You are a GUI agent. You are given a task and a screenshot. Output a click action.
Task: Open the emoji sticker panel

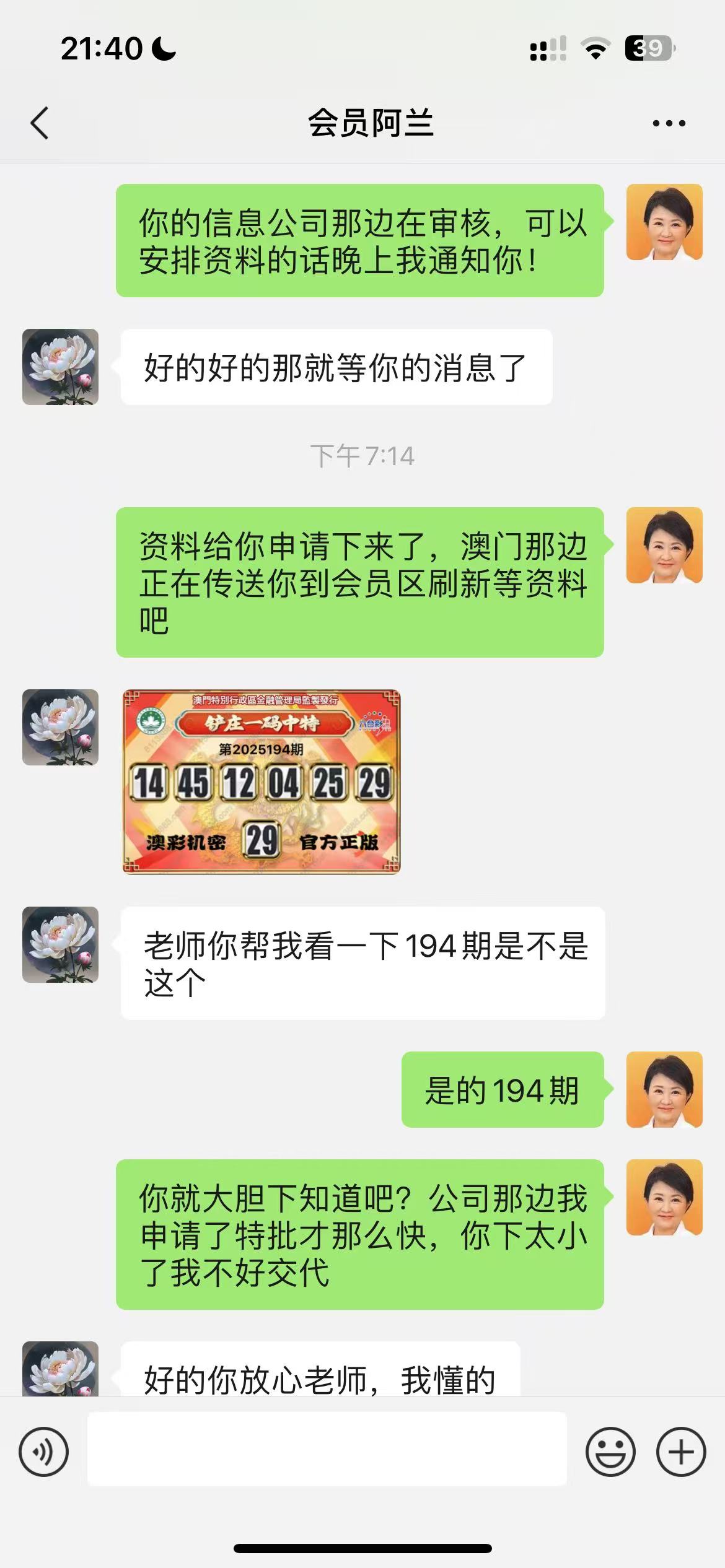(x=610, y=1452)
